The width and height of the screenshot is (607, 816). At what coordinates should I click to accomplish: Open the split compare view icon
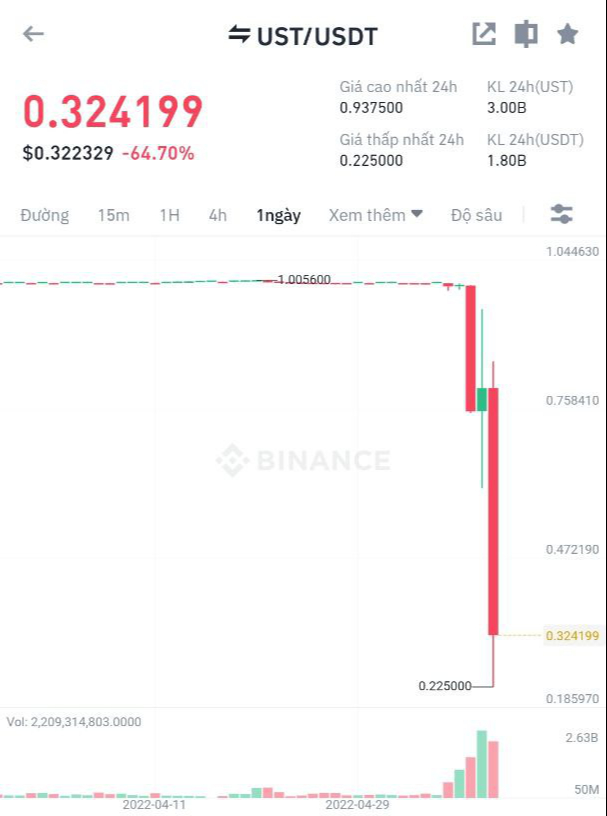tap(526, 34)
